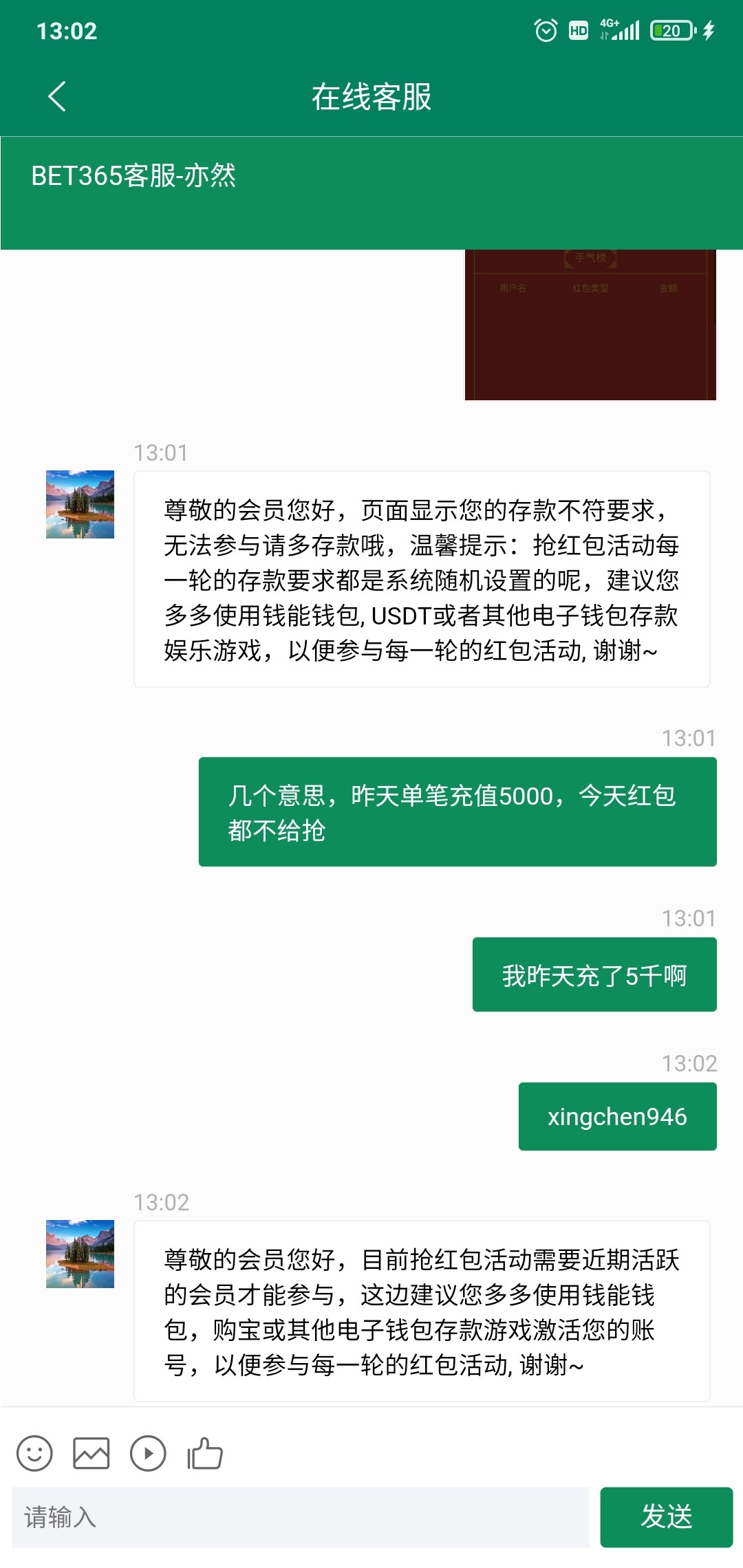This screenshot has width=743, height=1568.
Task: Open the emoji picker
Action: (34, 1453)
